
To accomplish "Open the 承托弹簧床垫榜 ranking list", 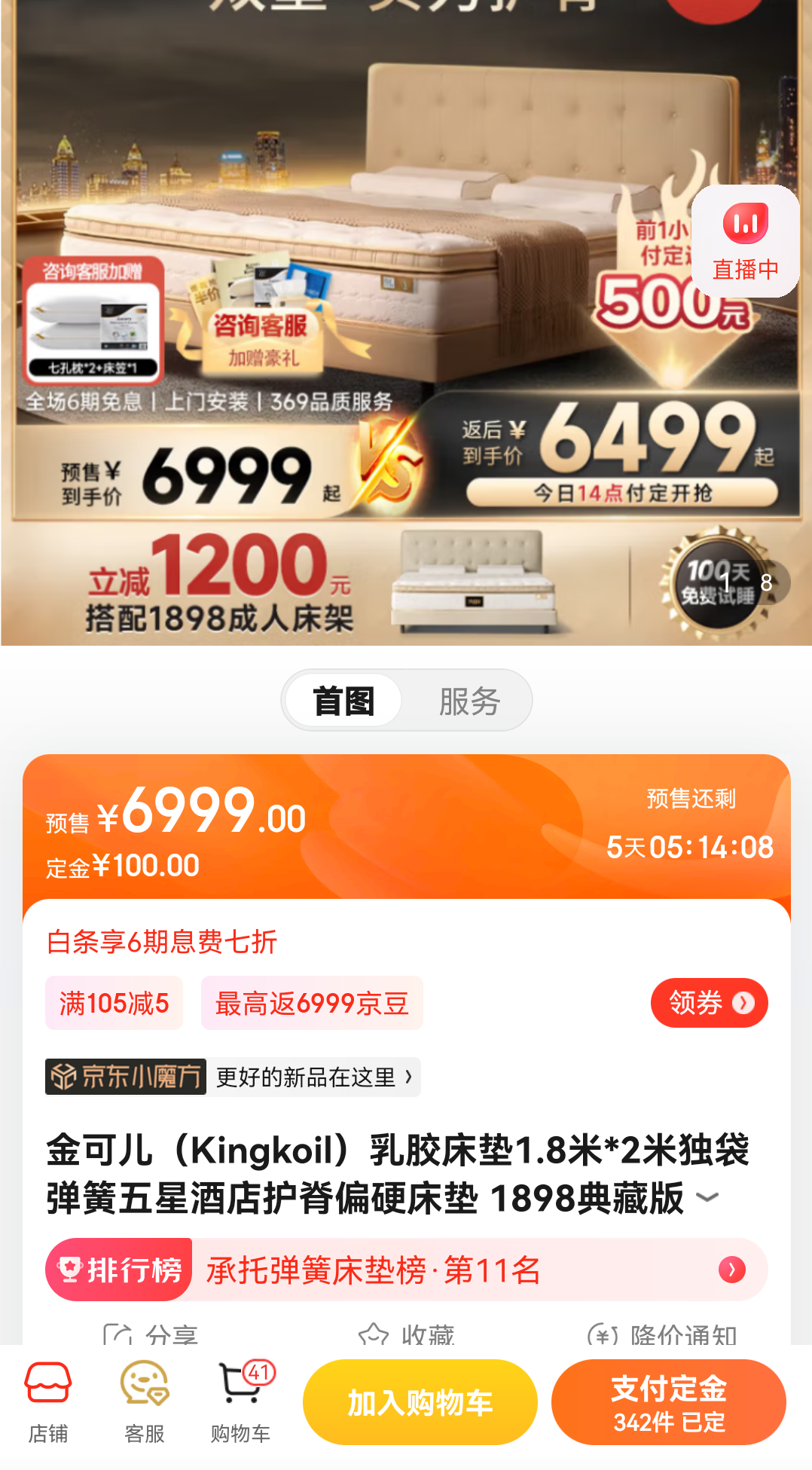I will pos(406,1270).
